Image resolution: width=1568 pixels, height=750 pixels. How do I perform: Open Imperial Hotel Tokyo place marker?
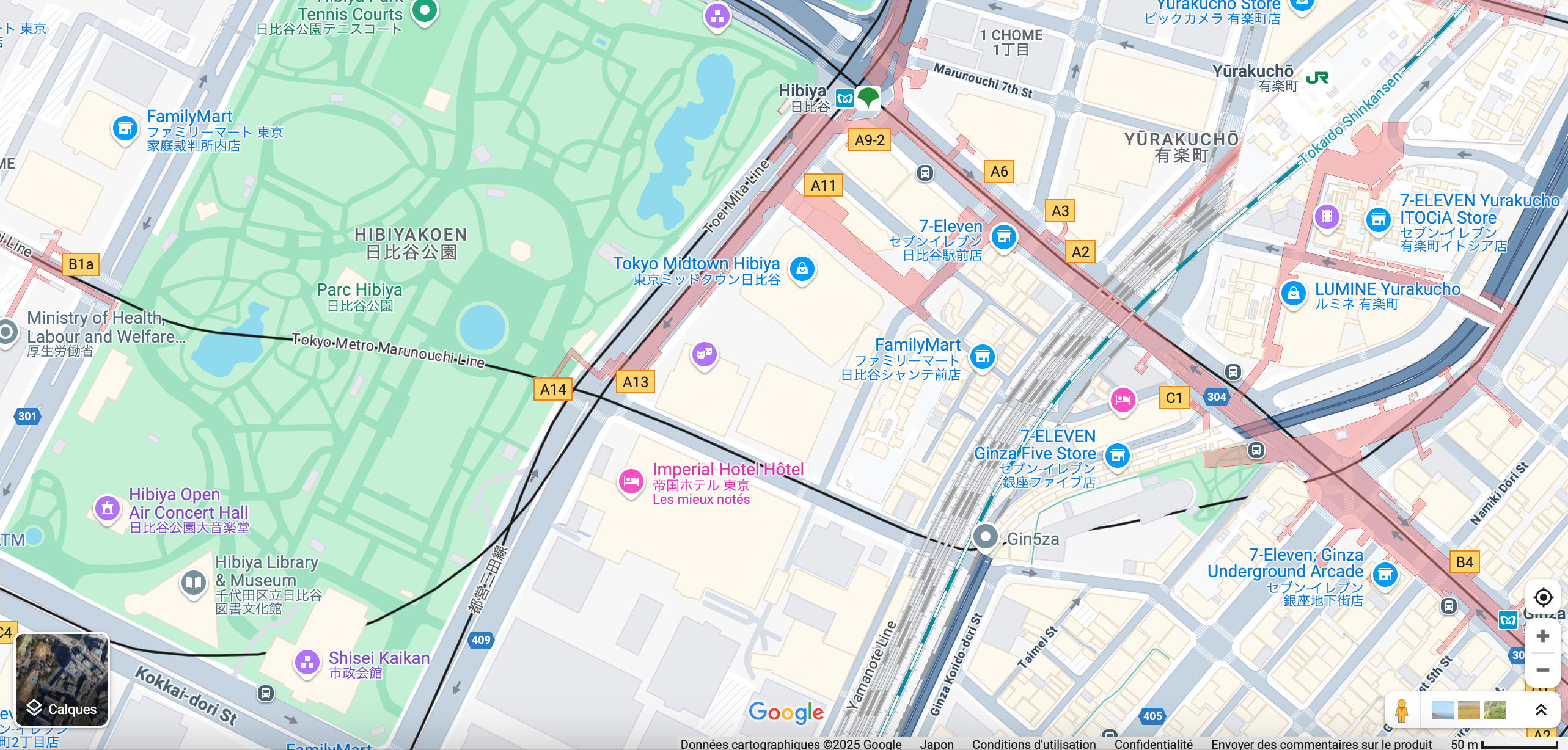(631, 481)
